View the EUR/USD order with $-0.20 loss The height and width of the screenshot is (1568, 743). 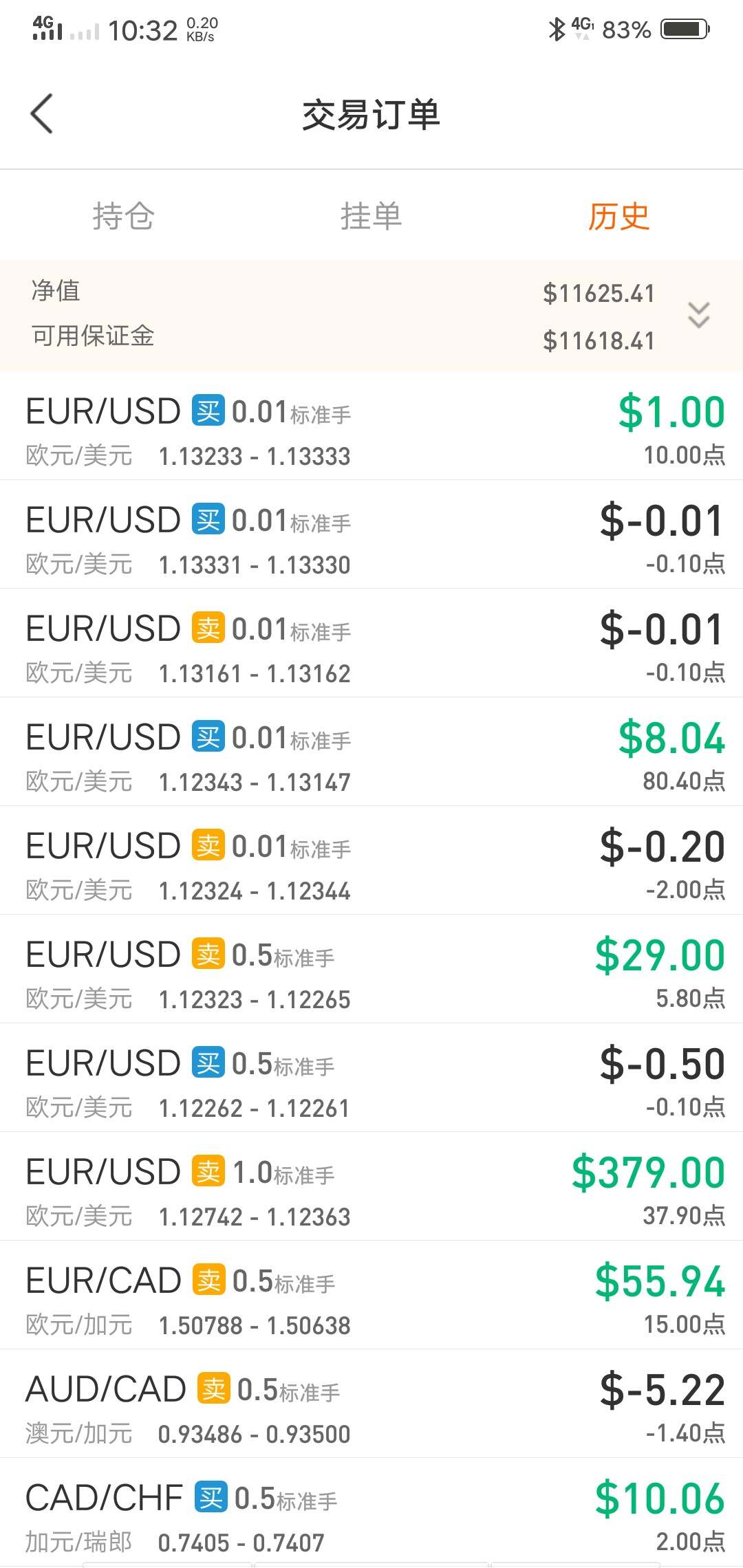[x=371, y=860]
